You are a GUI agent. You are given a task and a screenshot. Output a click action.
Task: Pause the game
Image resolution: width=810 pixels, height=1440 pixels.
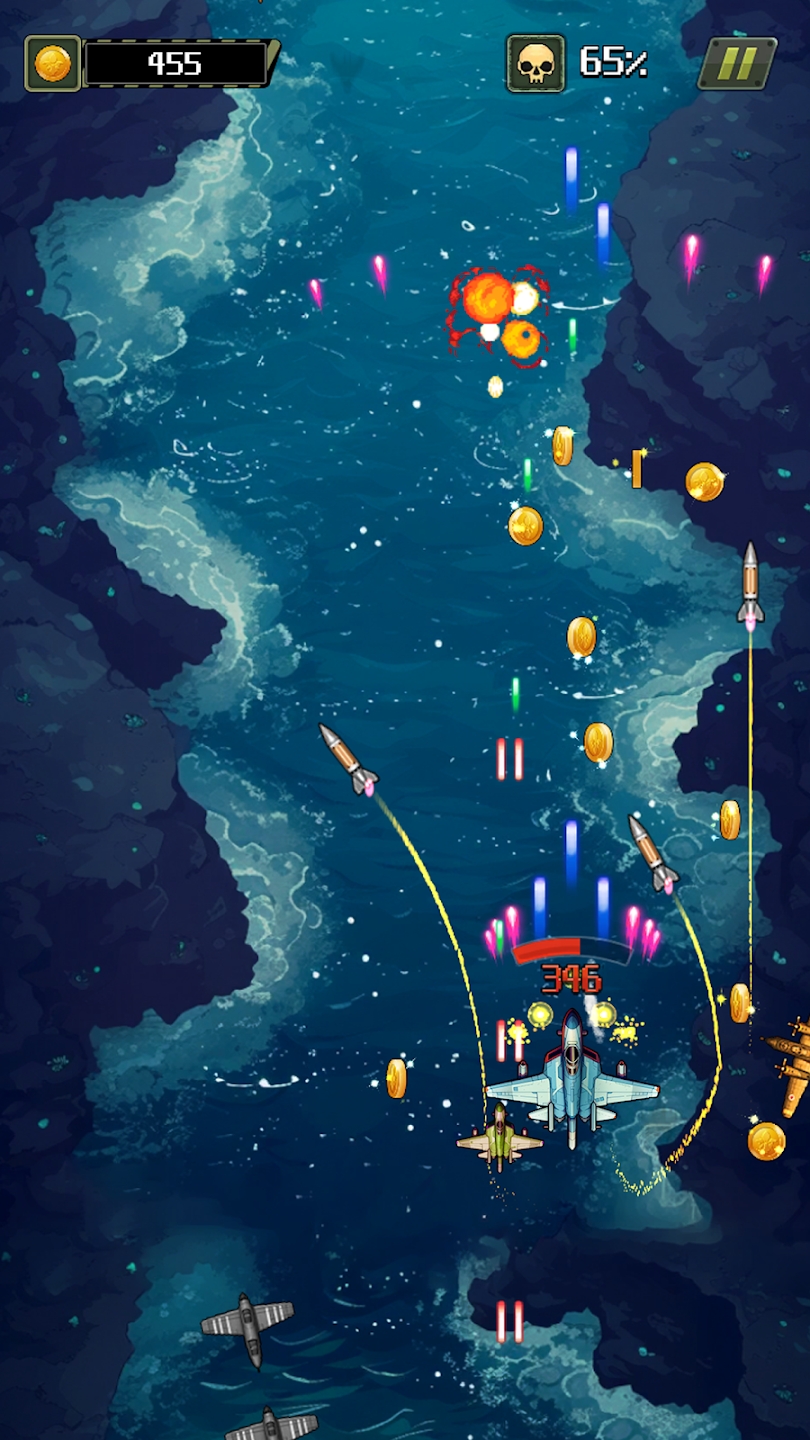pyautogui.click(x=737, y=63)
